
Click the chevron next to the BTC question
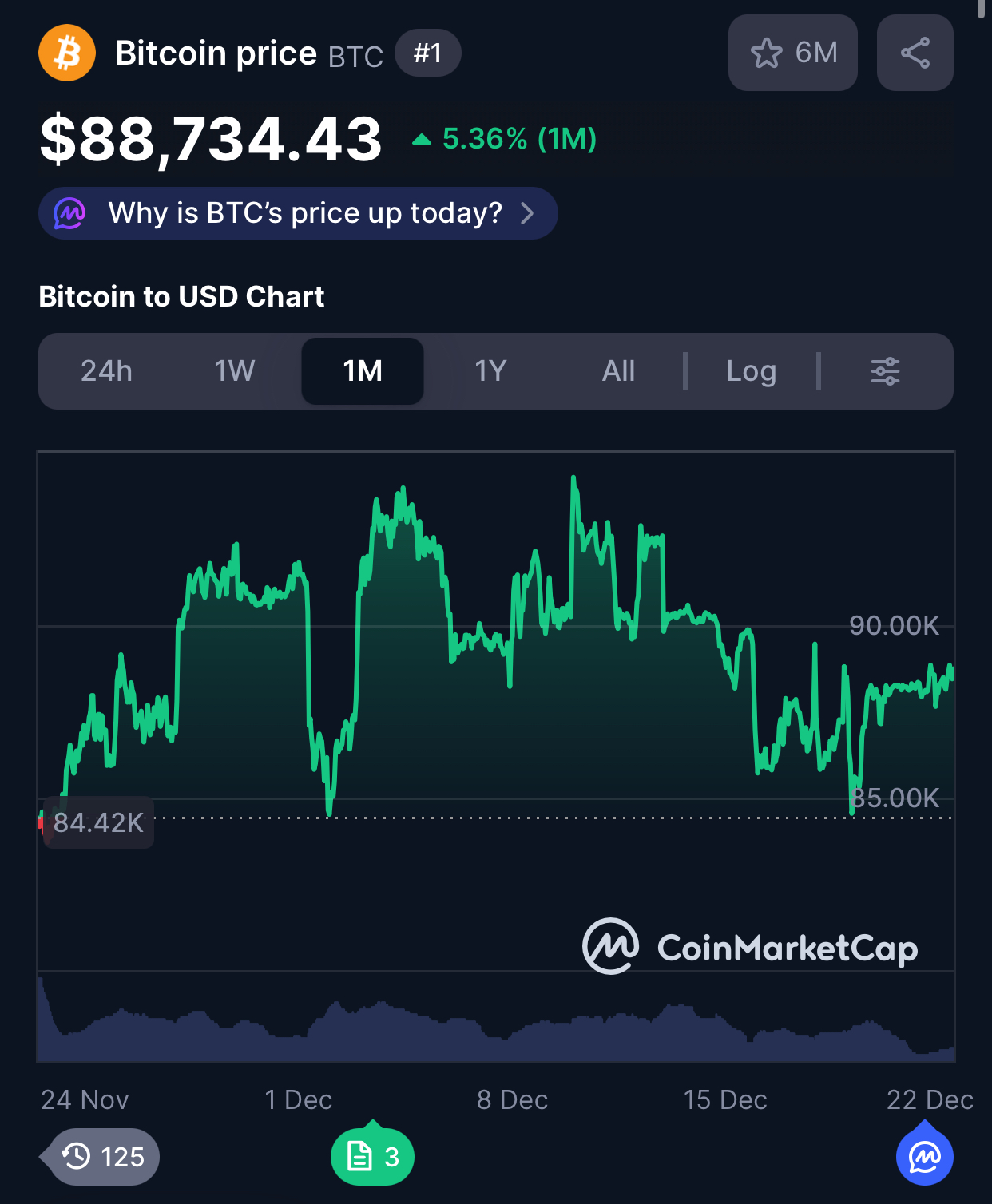(527, 213)
